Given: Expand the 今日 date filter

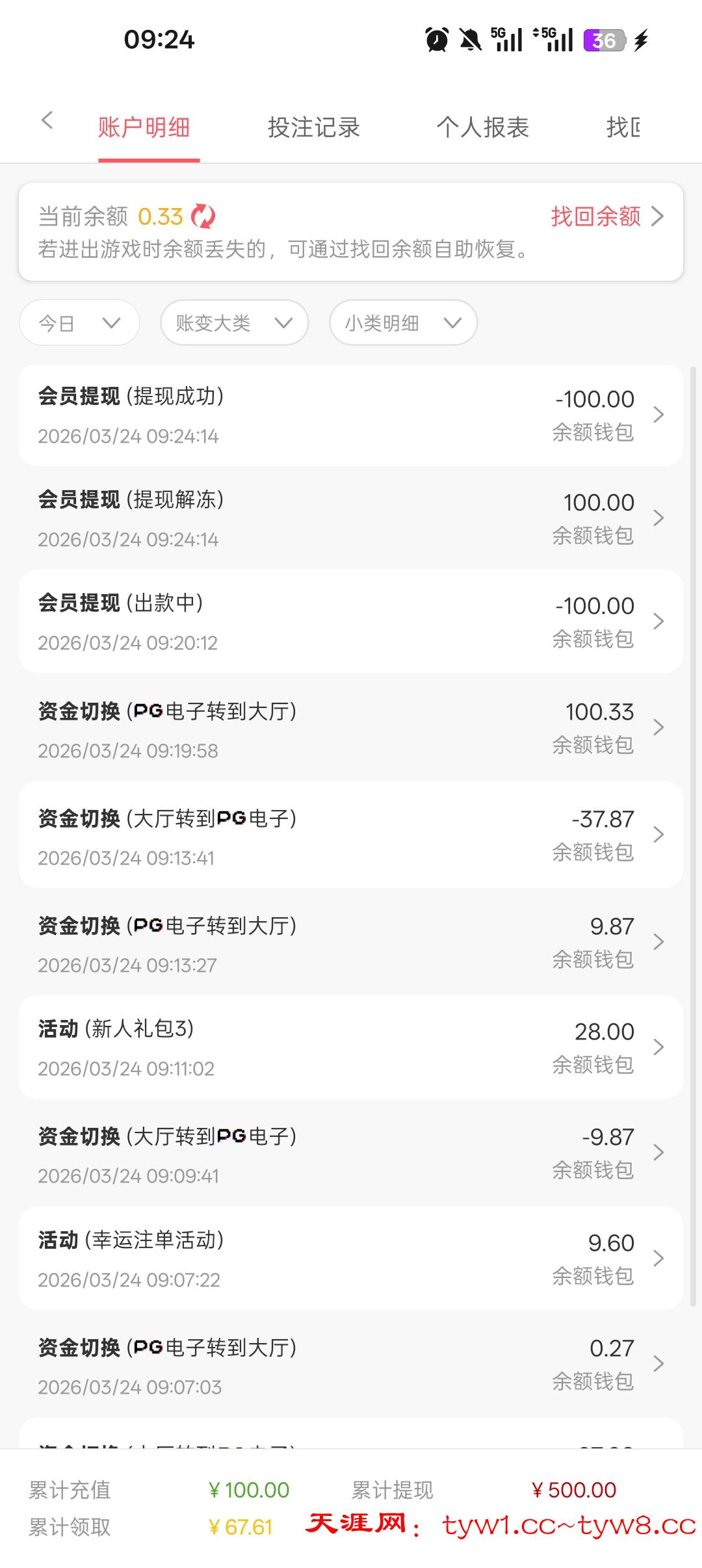Looking at the screenshot, I should 79,322.
